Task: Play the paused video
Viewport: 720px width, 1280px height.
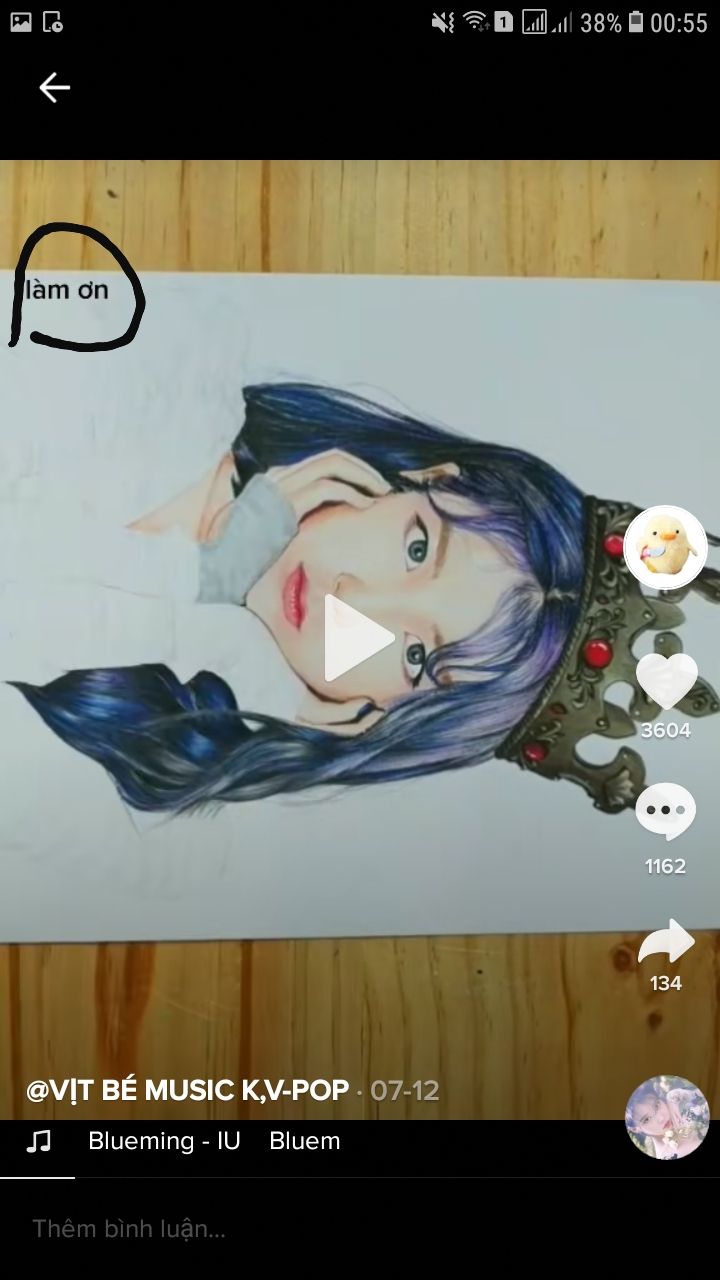Action: point(358,638)
